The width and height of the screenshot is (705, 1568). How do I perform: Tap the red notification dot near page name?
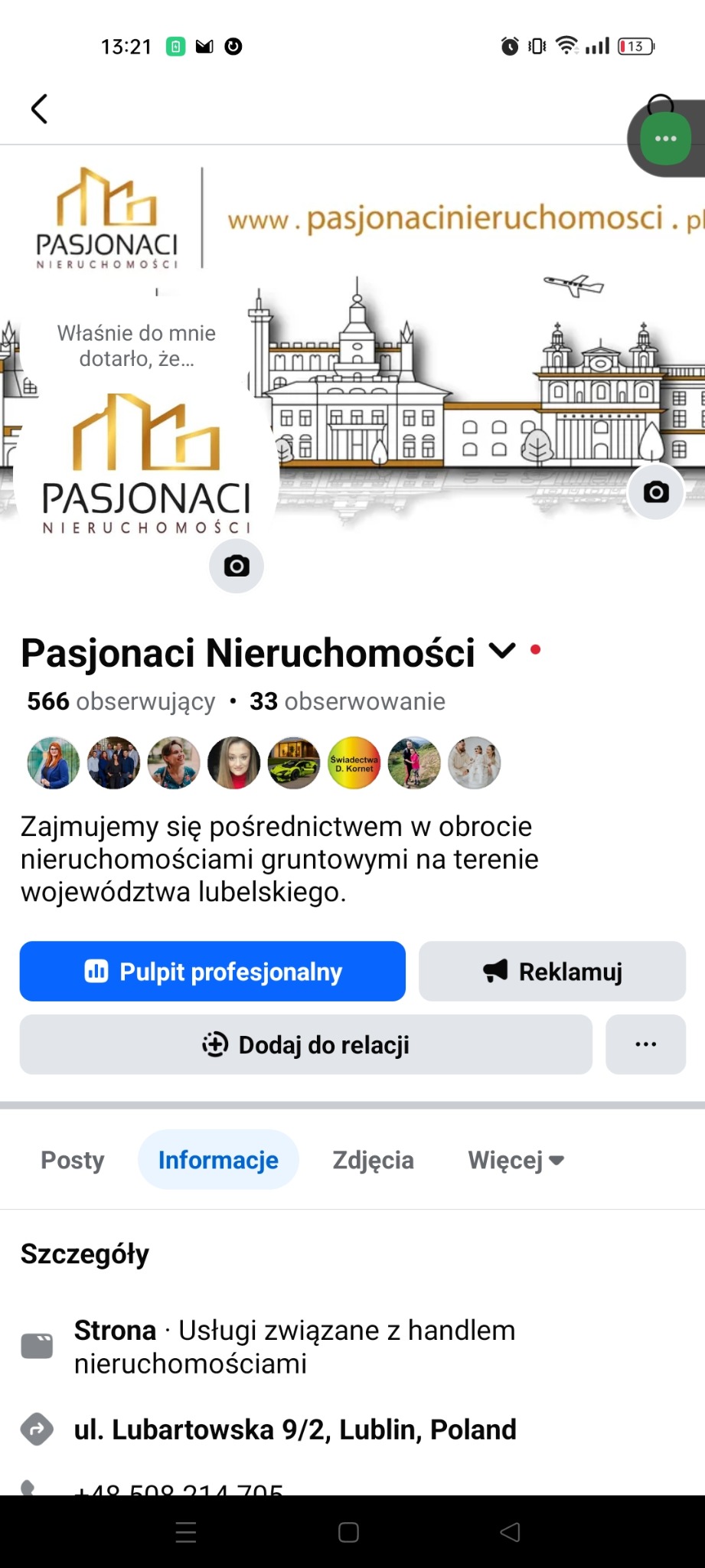click(537, 650)
